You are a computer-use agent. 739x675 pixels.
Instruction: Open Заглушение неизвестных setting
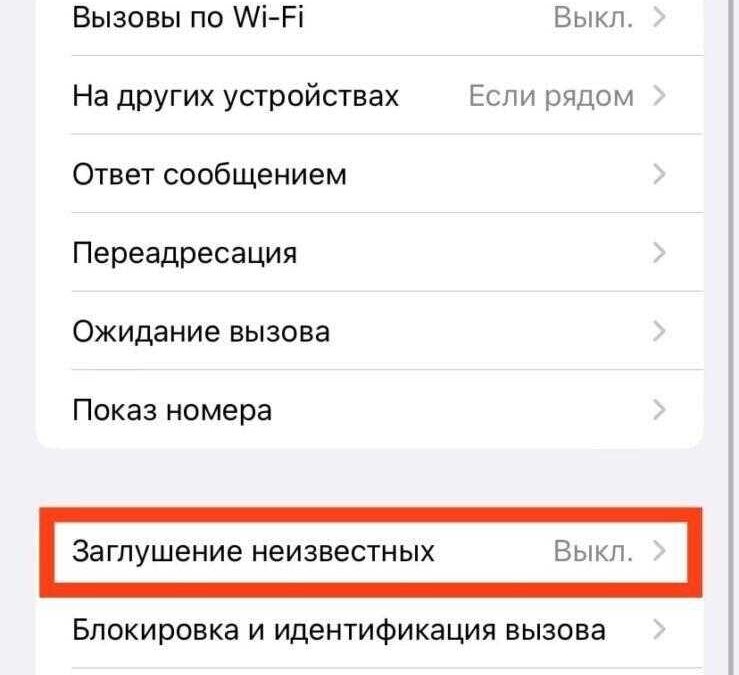point(368,551)
